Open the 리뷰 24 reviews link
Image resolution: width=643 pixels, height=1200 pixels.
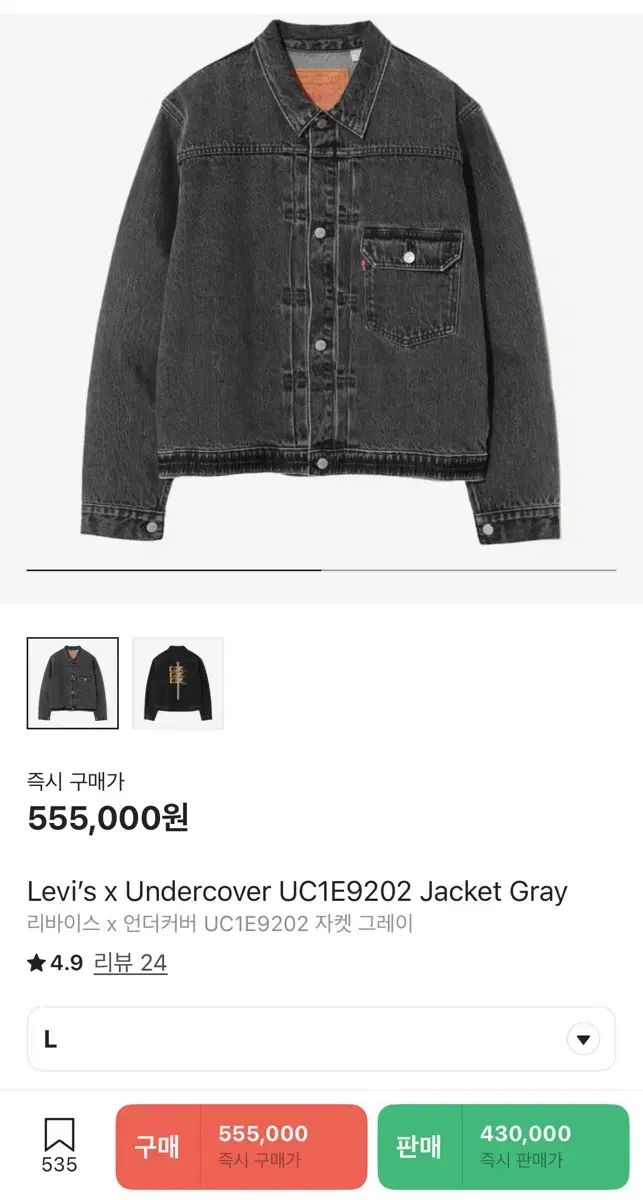click(x=130, y=963)
